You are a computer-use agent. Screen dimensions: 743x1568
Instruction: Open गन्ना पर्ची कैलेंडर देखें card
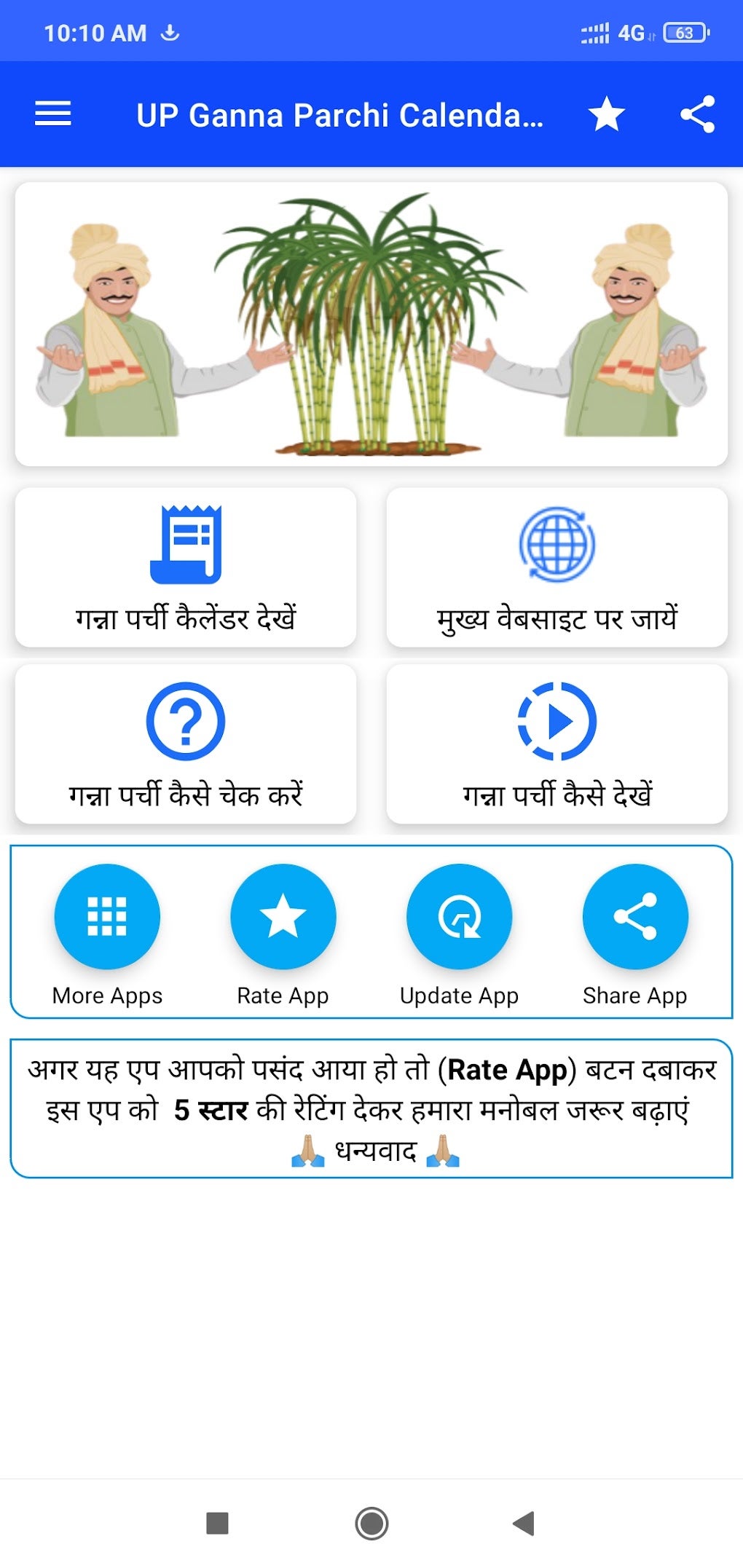tap(186, 567)
